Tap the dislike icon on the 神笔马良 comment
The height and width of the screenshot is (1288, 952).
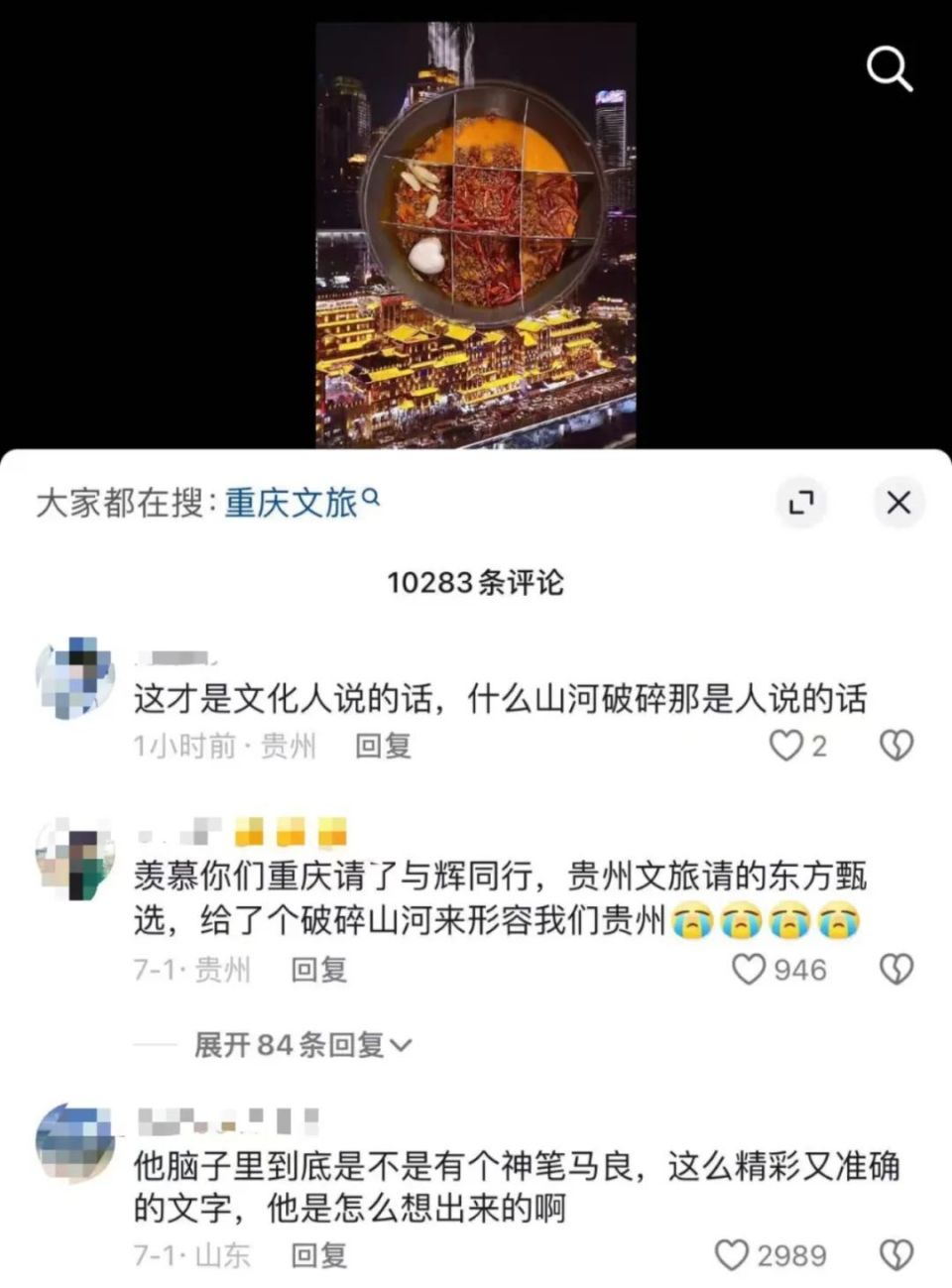[x=895, y=1255]
